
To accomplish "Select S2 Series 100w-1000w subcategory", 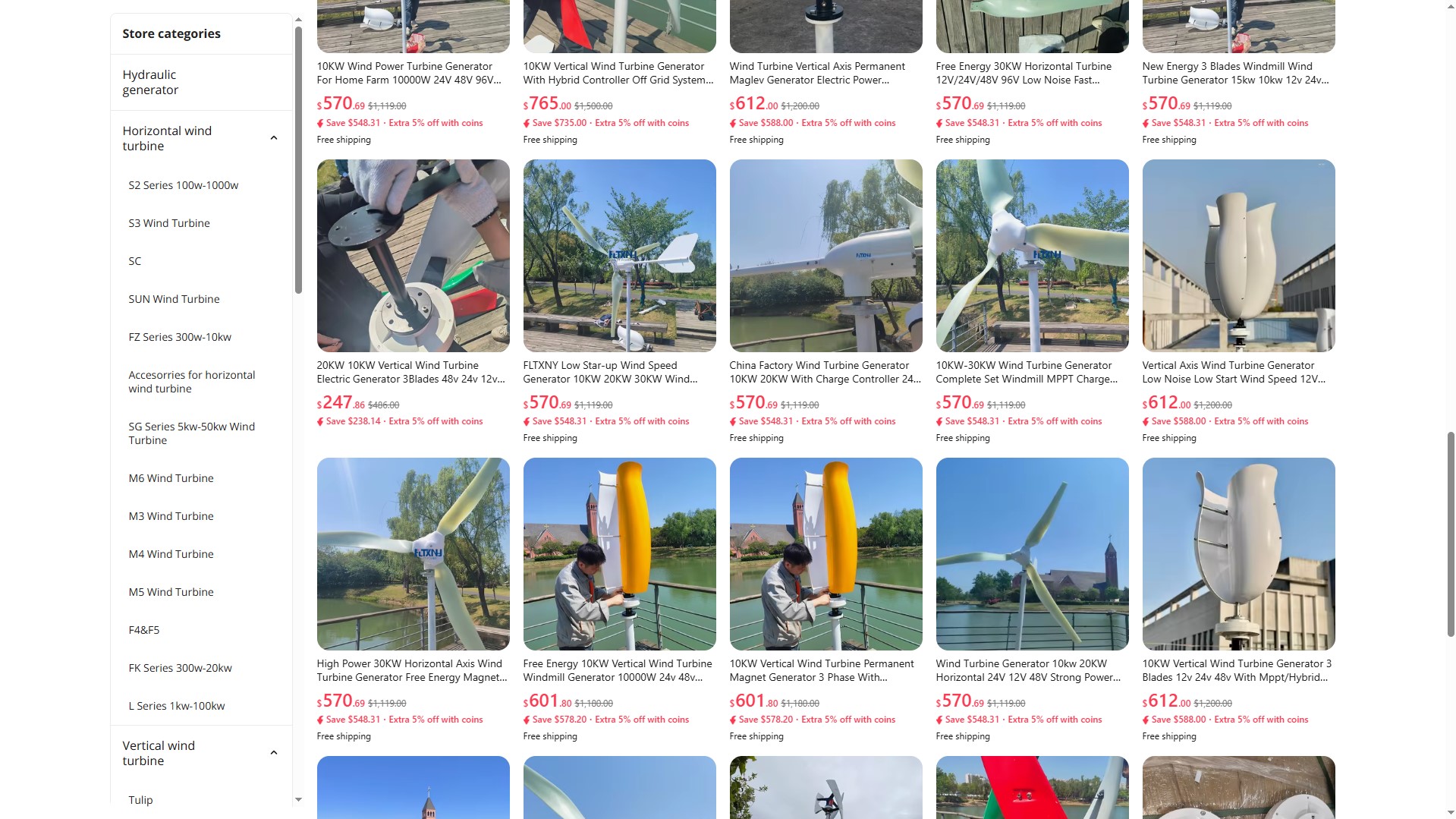I will (183, 185).
